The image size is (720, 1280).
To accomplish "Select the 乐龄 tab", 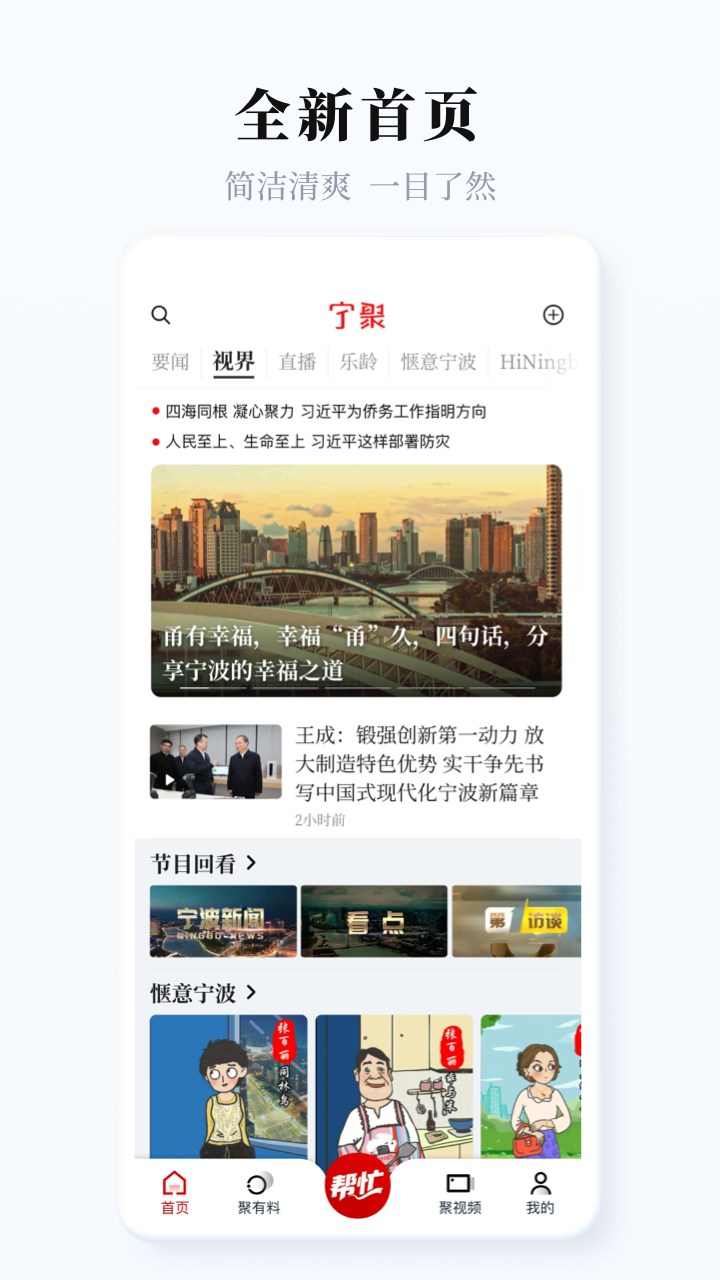I will pyautogui.click(x=359, y=362).
